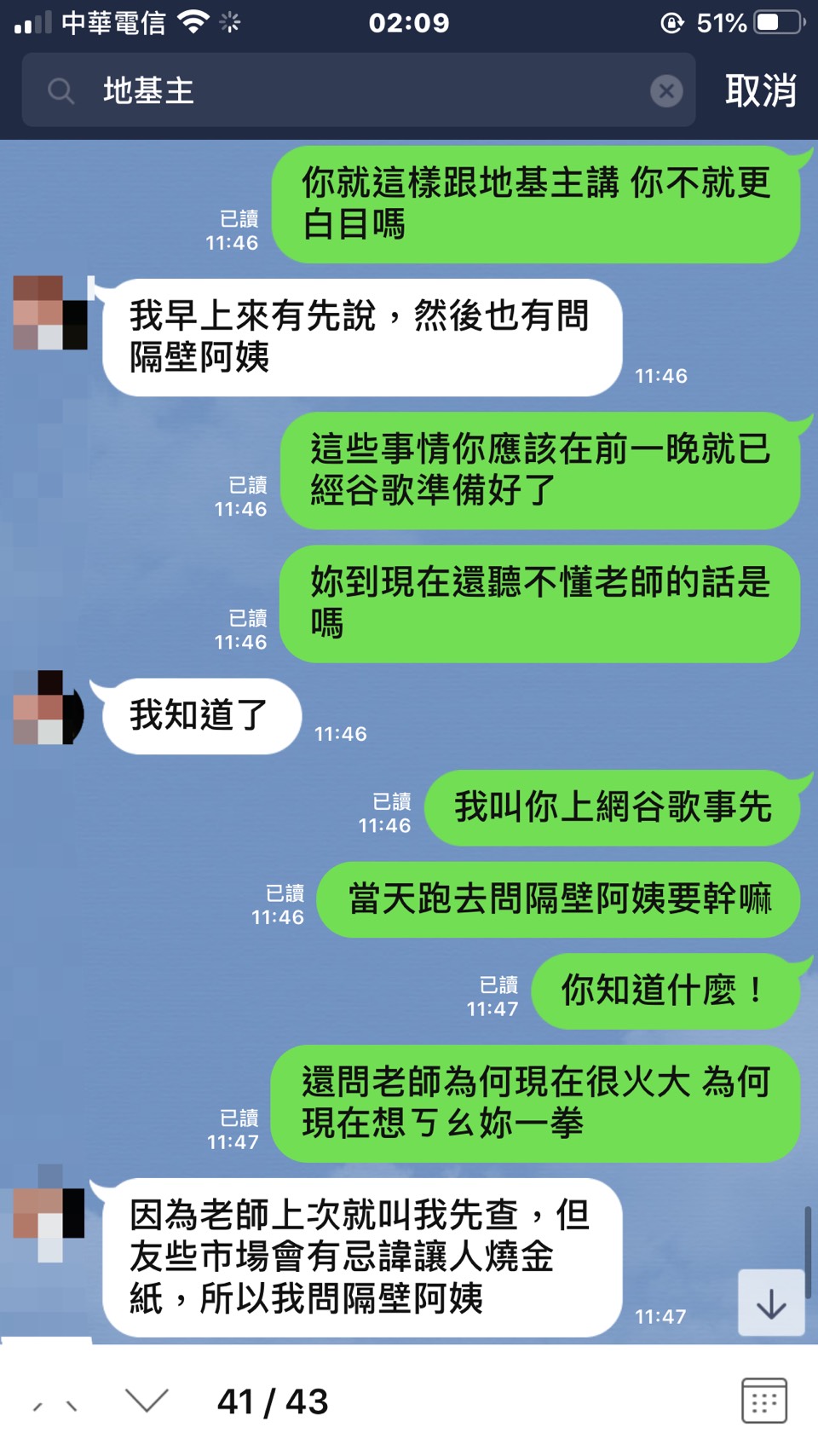818x1456 pixels.
Task: Clear the search text
Action: [666, 90]
